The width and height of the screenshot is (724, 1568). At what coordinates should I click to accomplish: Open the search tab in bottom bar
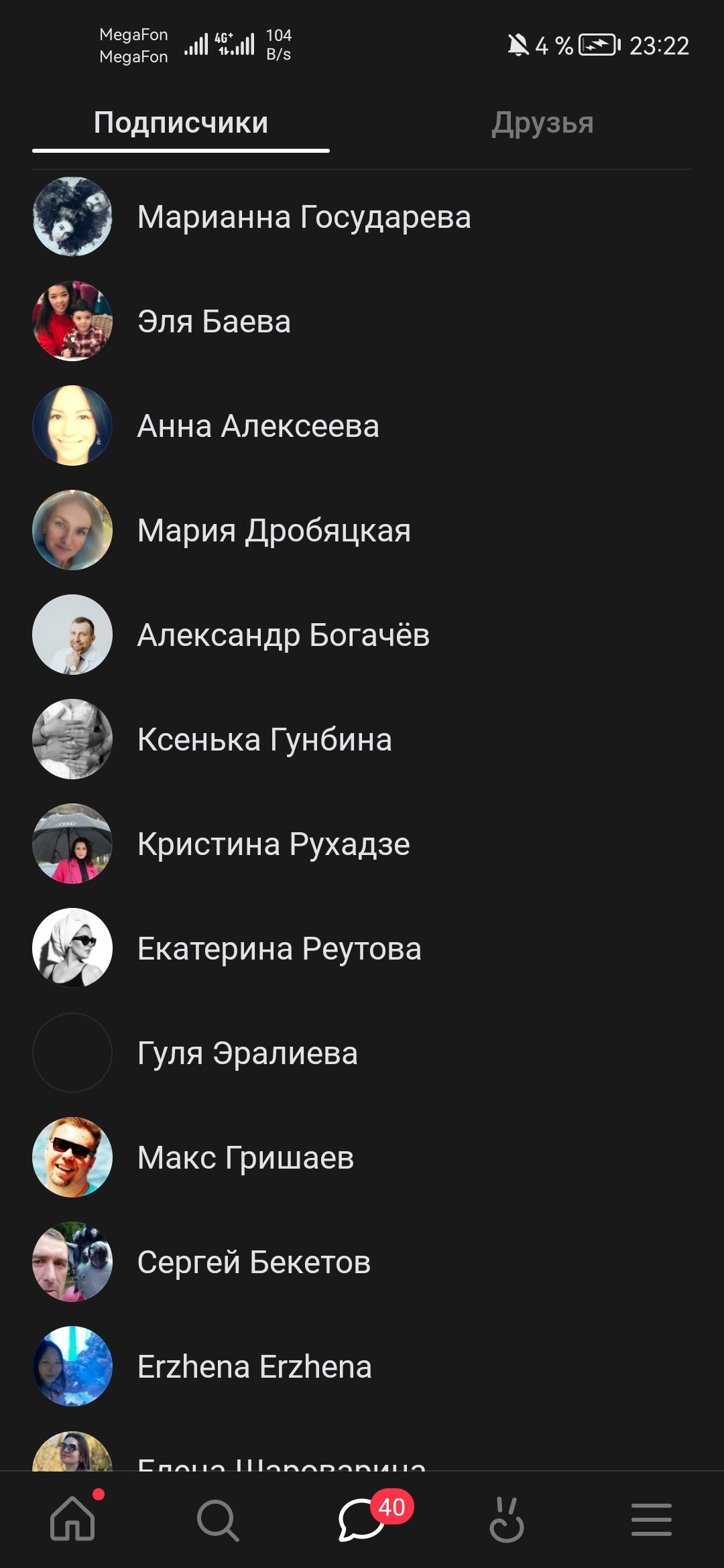(x=217, y=1520)
